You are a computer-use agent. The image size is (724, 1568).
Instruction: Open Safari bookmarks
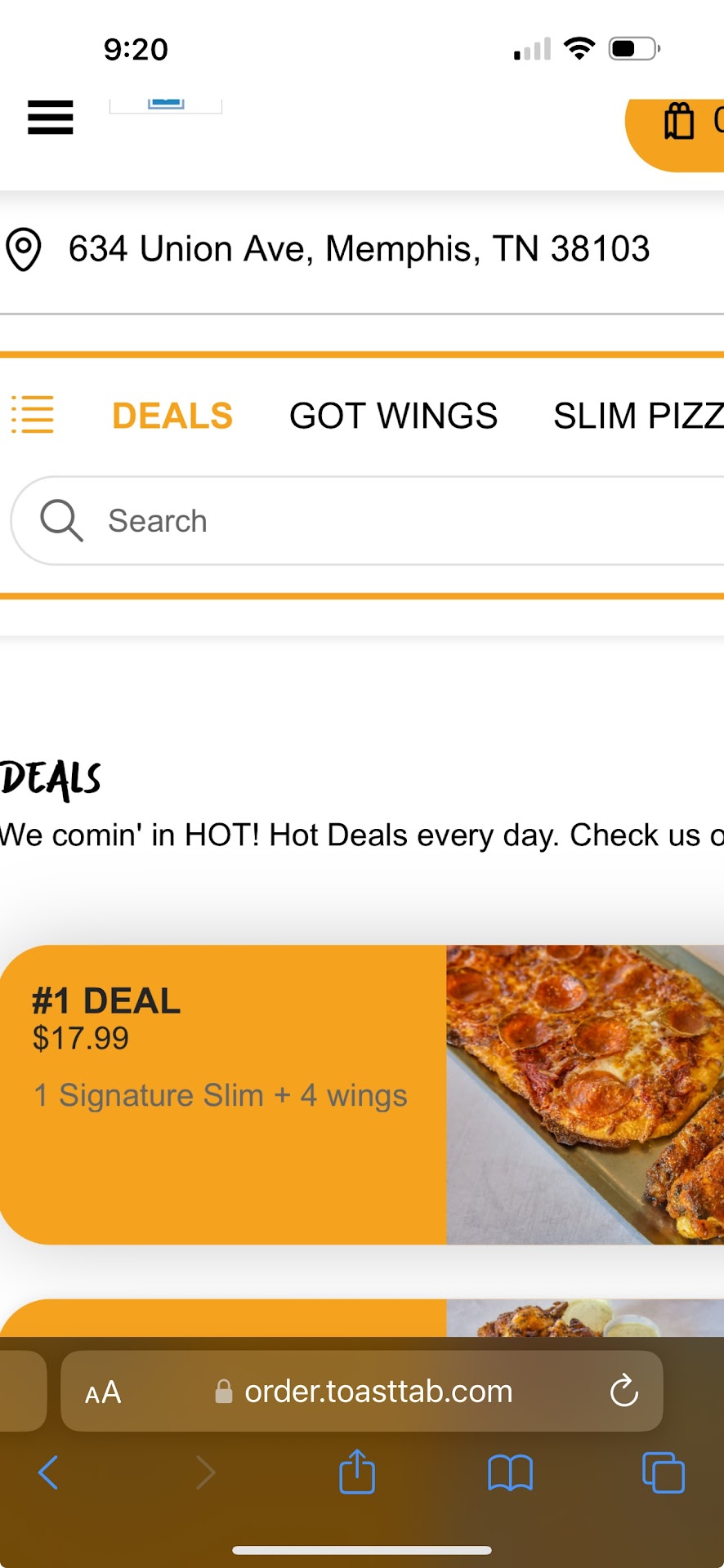pyautogui.click(x=510, y=1473)
